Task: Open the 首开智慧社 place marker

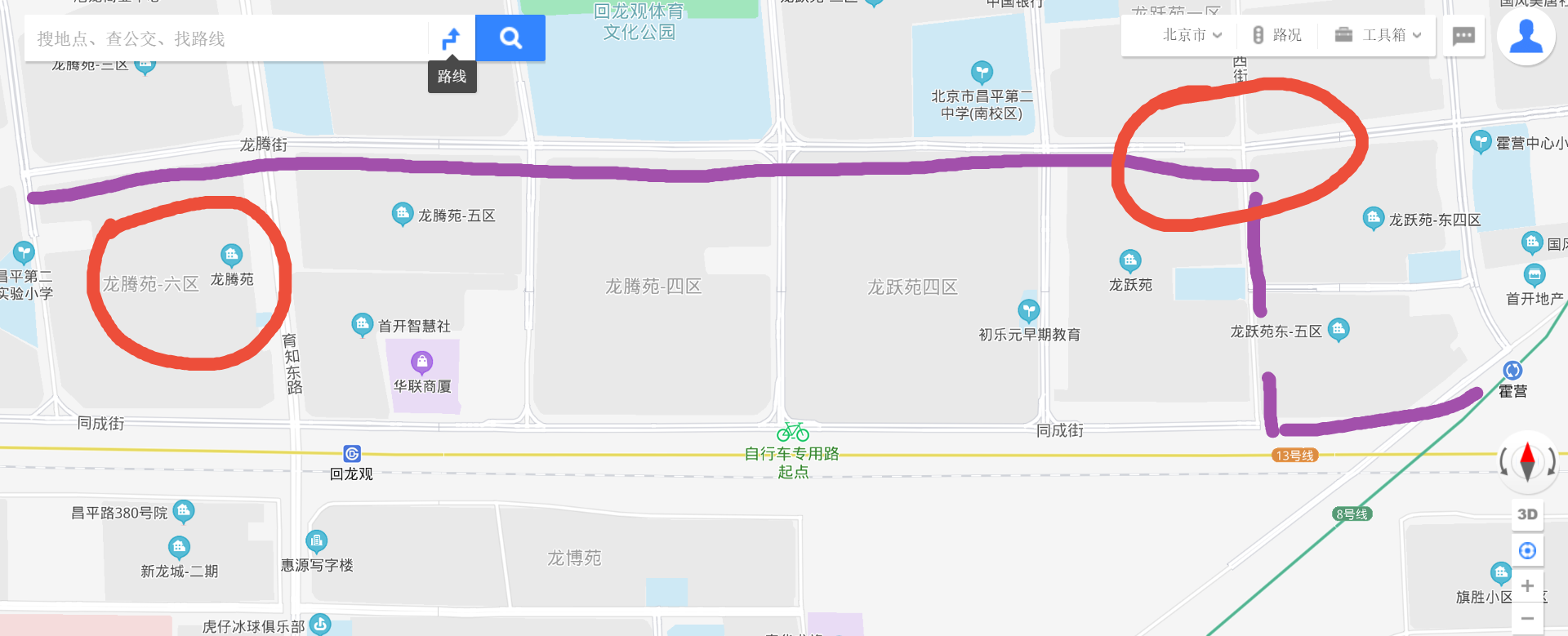Action: [362, 325]
